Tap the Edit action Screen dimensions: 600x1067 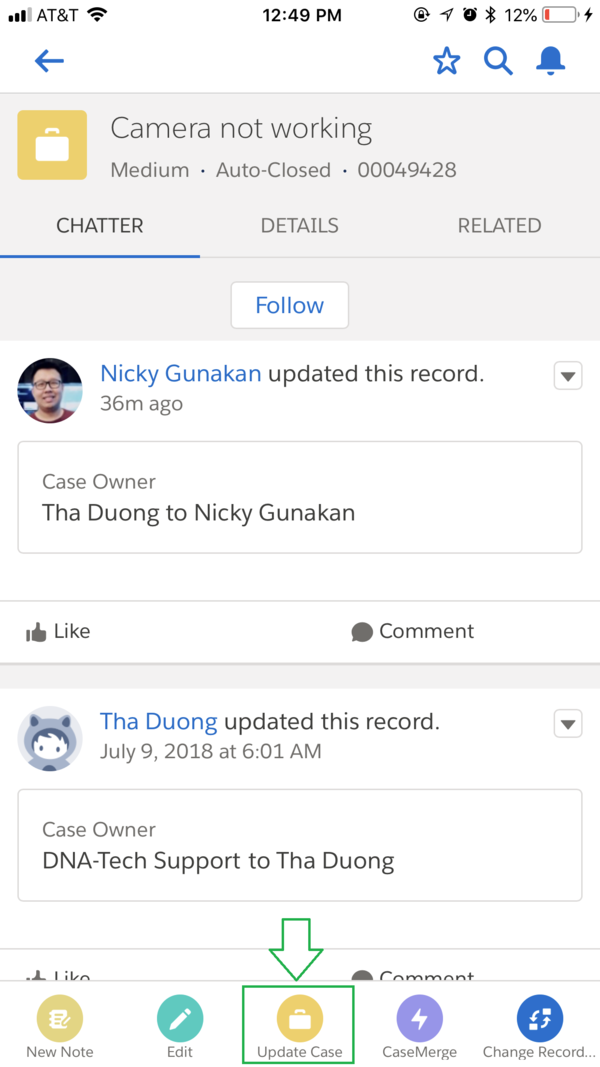pos(180,1028)
